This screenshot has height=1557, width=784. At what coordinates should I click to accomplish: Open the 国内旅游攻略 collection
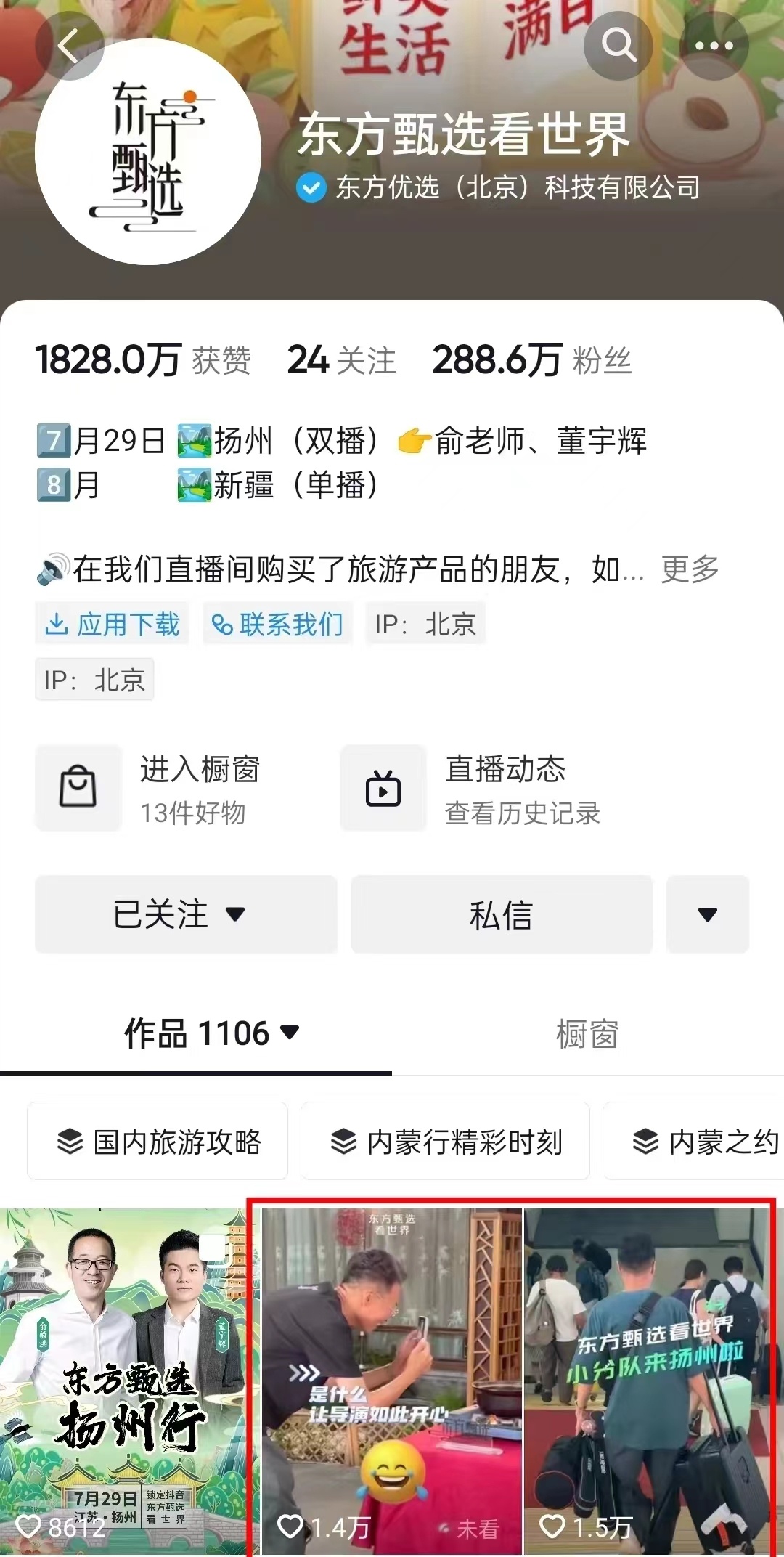158,1142
